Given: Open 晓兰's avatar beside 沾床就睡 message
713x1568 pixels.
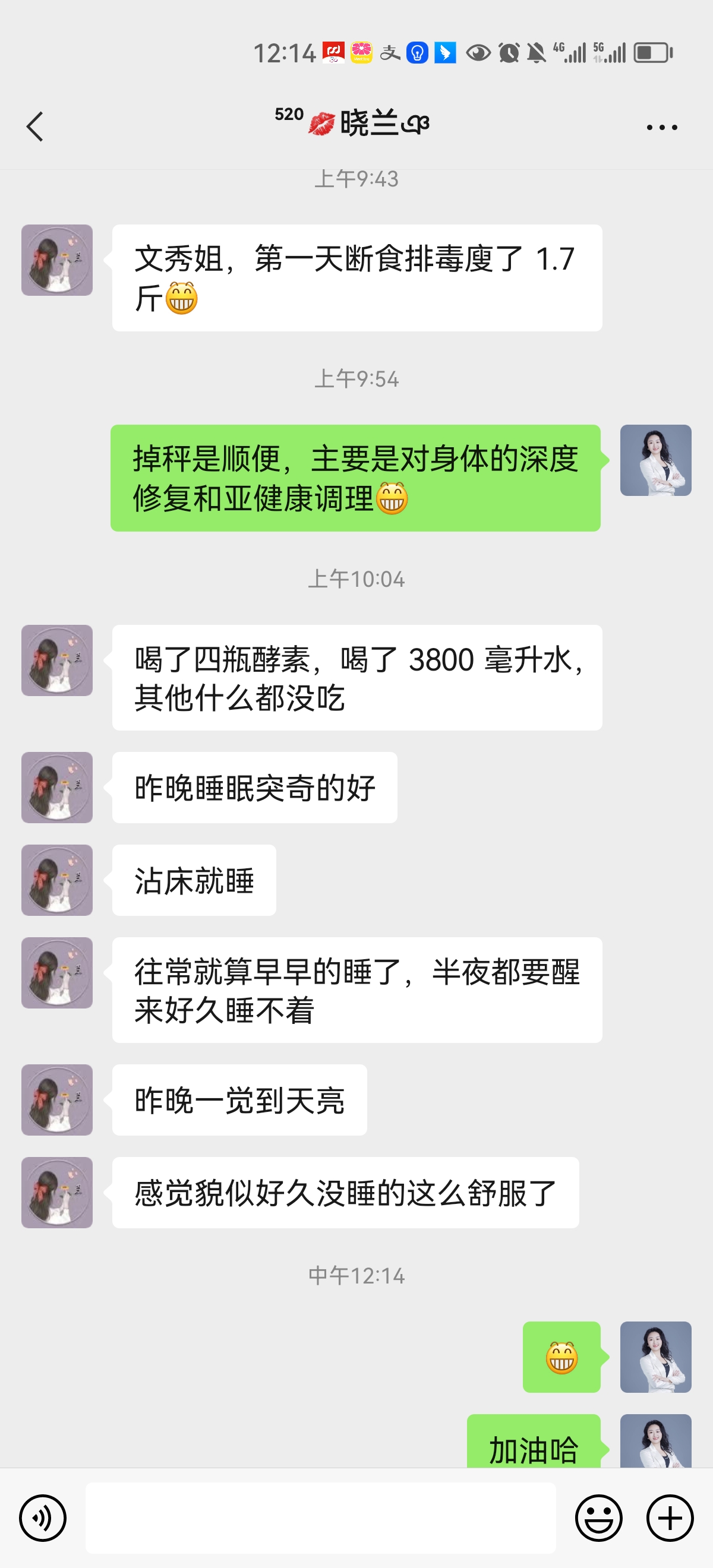Looking at the screenshot, I should coord(57,880).
